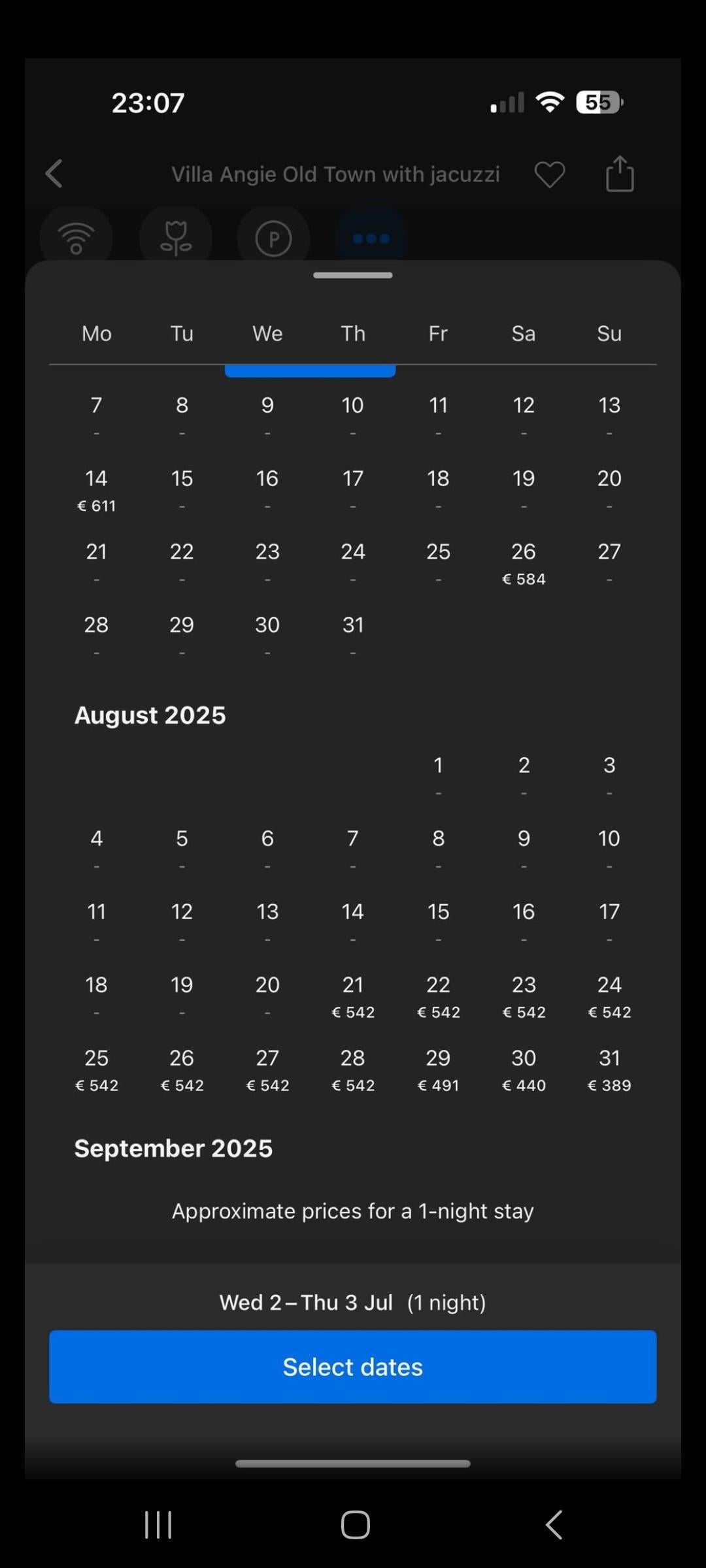Select 30 August priced at € 440

(524, 1070)
